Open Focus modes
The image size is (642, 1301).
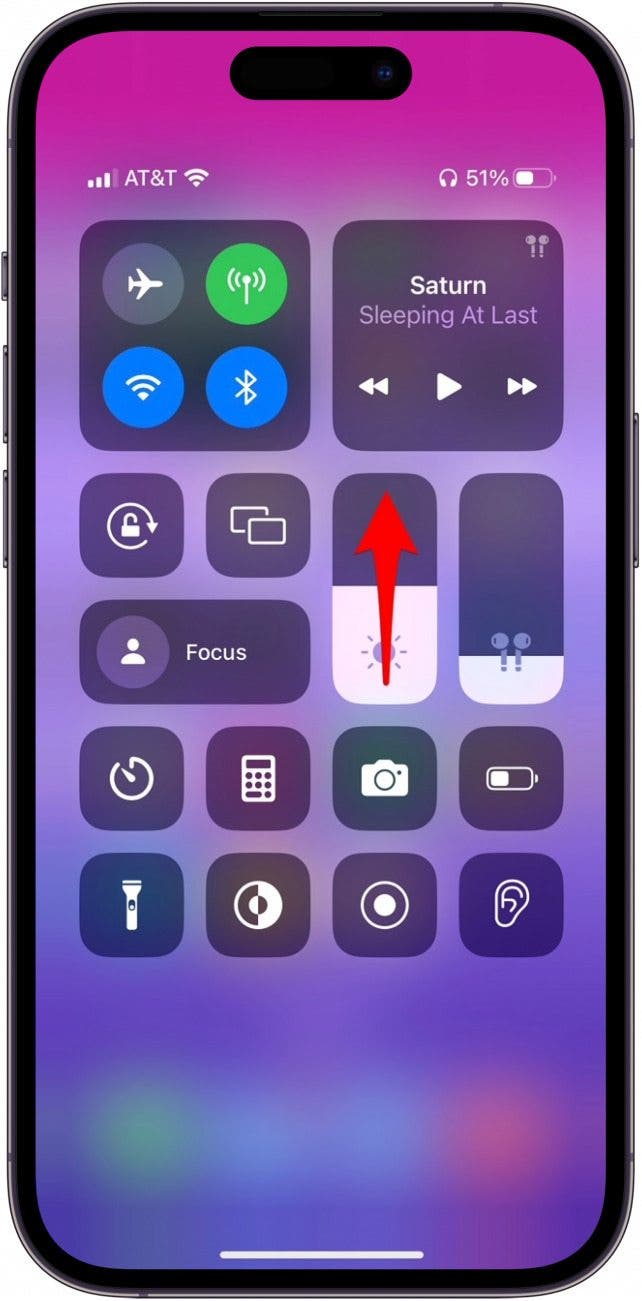pos(195,653)
